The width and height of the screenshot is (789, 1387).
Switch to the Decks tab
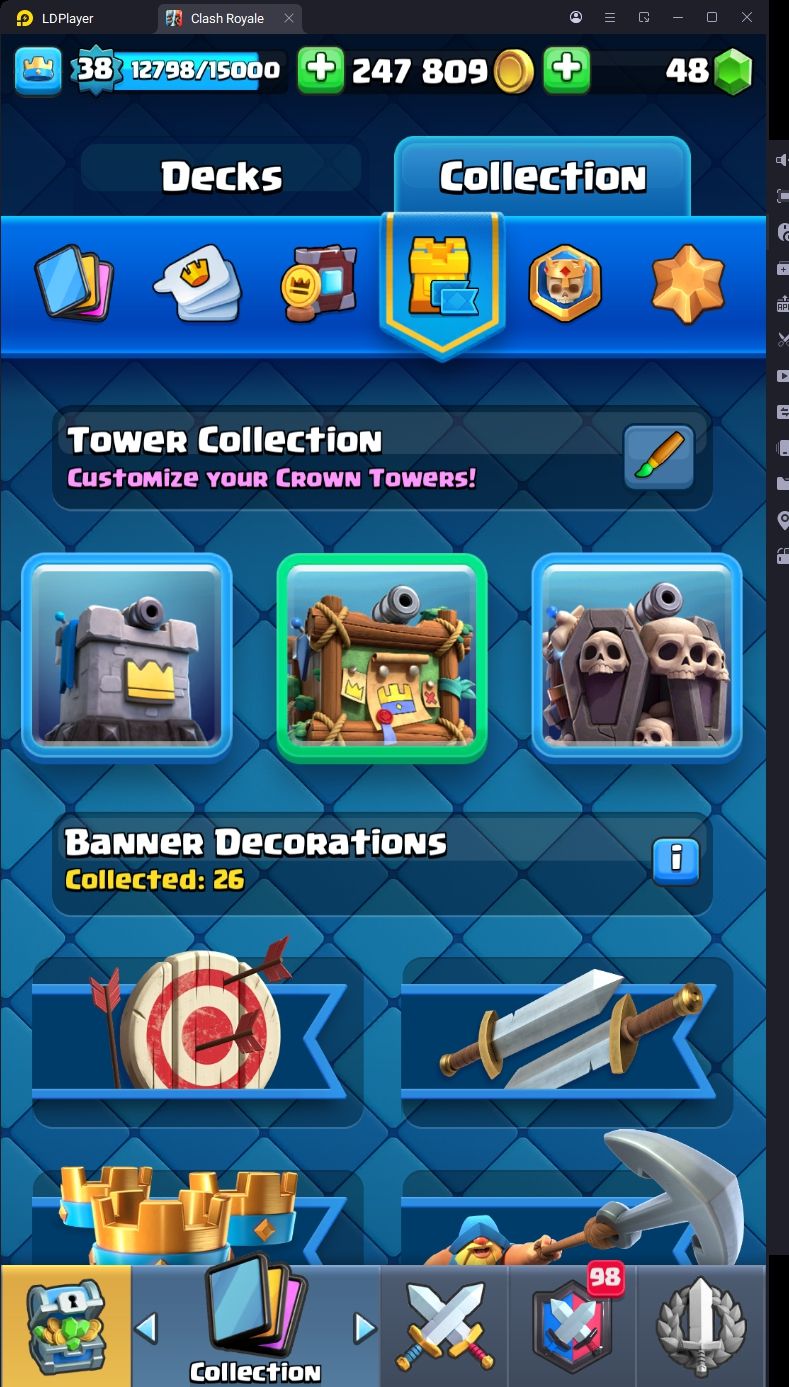(221, 177)
